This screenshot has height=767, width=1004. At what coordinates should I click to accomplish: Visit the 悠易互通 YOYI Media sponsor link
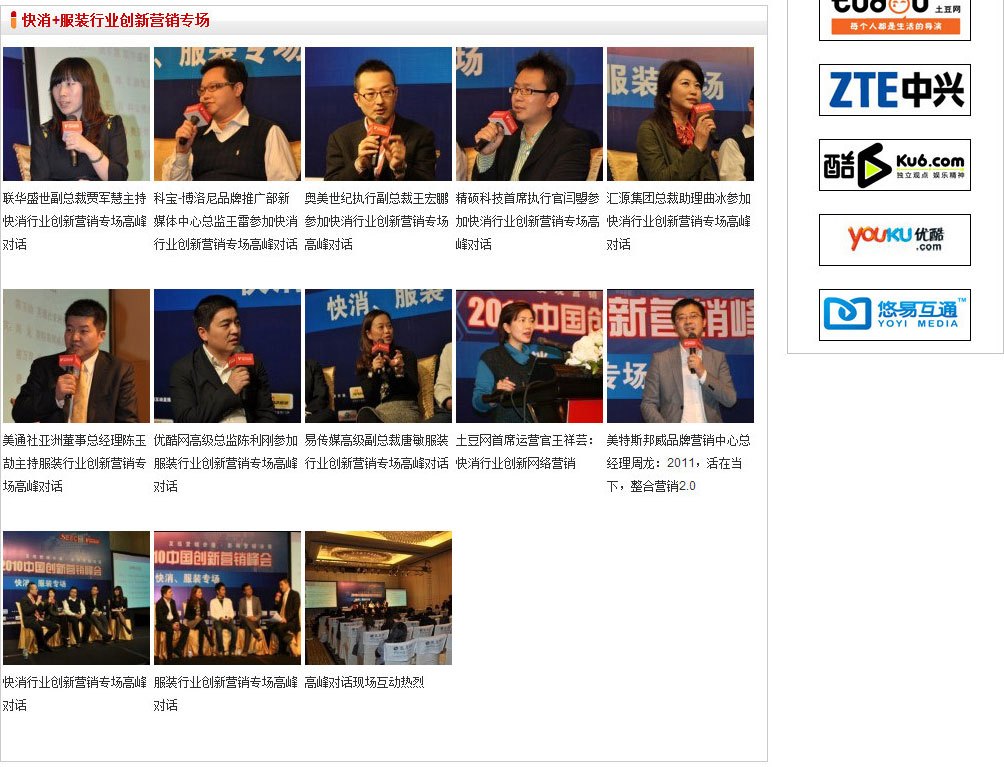click(x=894, y=315)
